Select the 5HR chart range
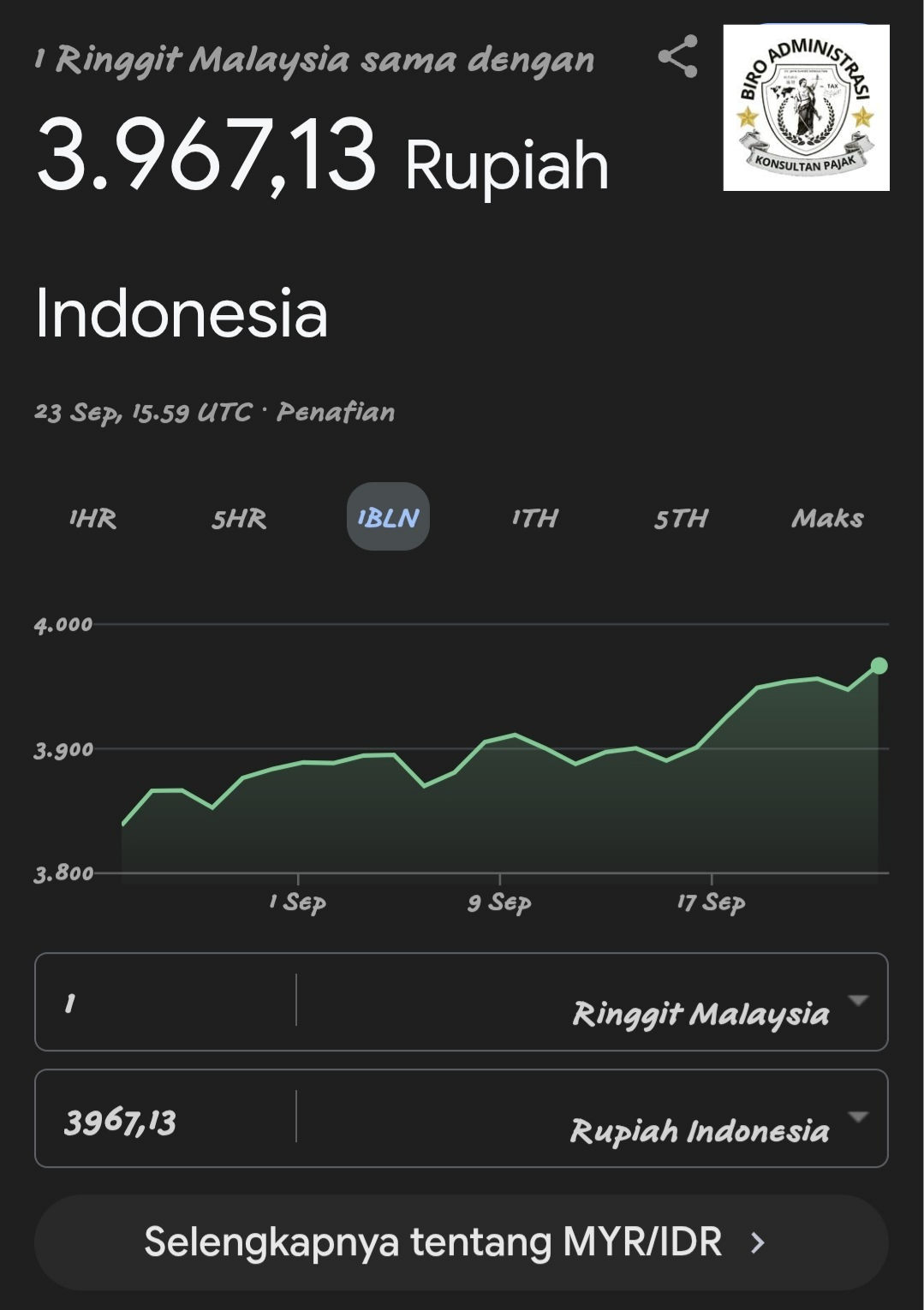Viewport: 924px width, 1310px height. pos(239,518)
